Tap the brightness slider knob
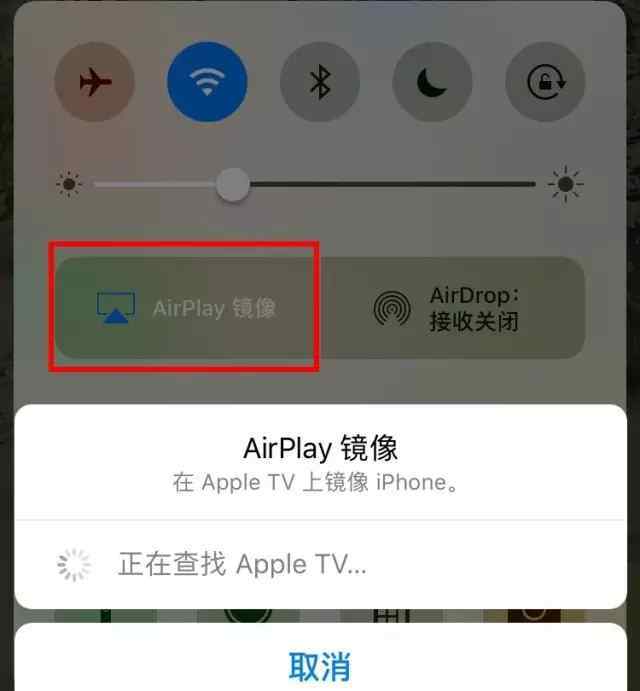Screen dimensions: 640x691 click(233, 184)
